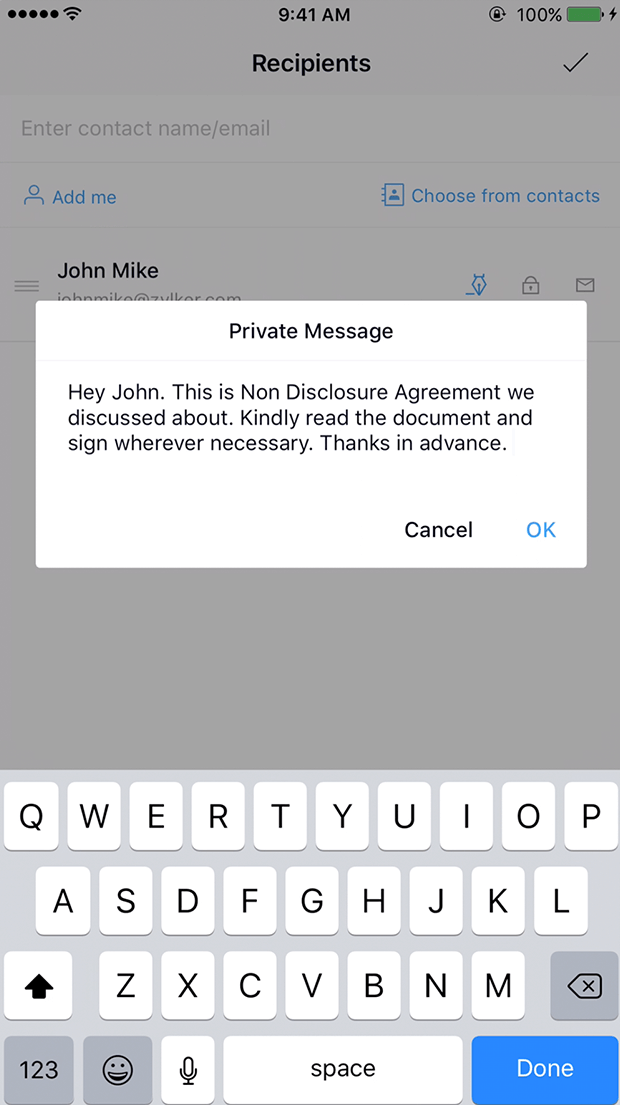Tap the keyboard backspace key
The image size is (620, 1105).
click(x=584, y=987)
